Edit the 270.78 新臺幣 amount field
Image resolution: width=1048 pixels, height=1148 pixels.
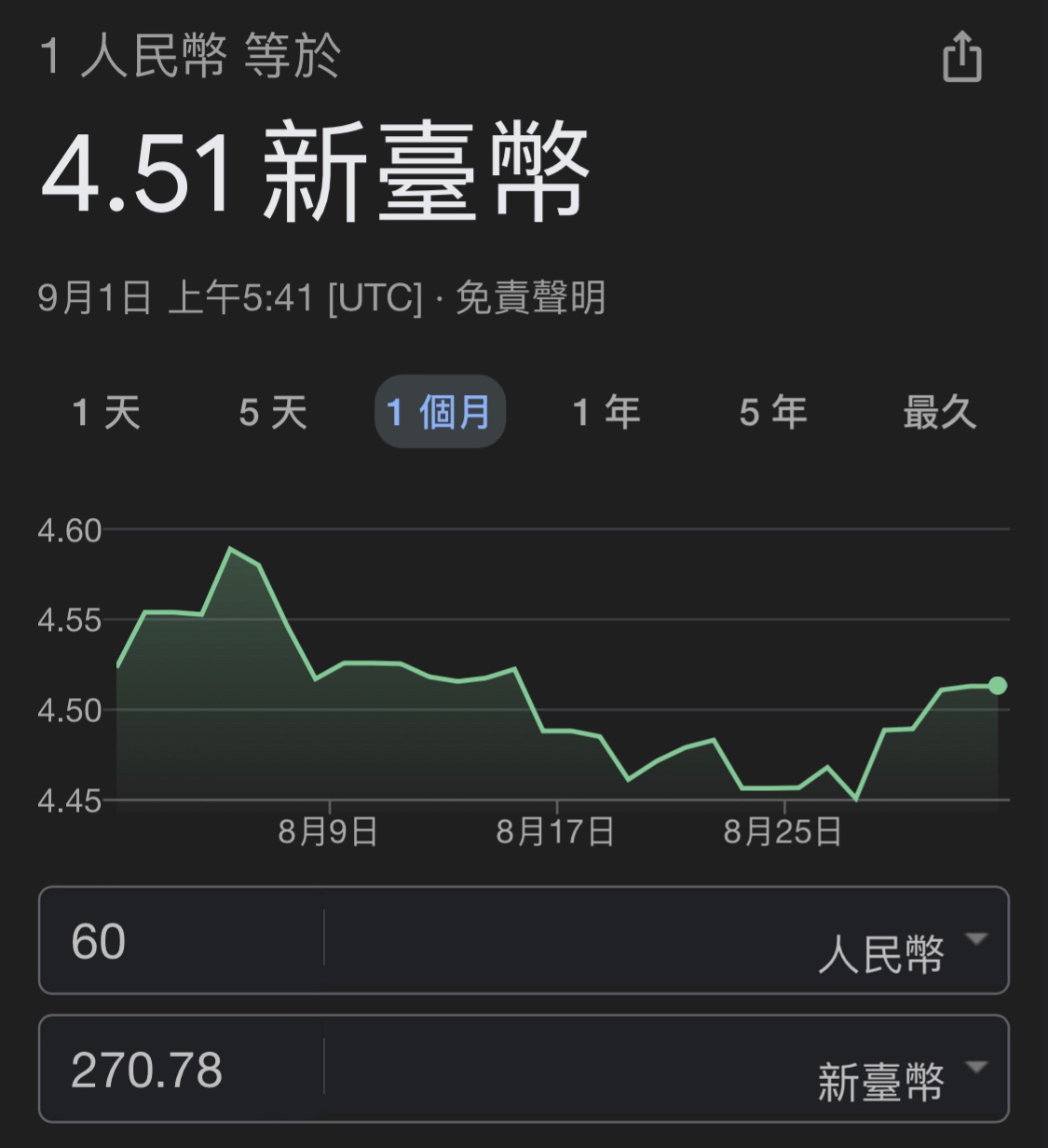pyautogui.click(x=182, y=1070)
